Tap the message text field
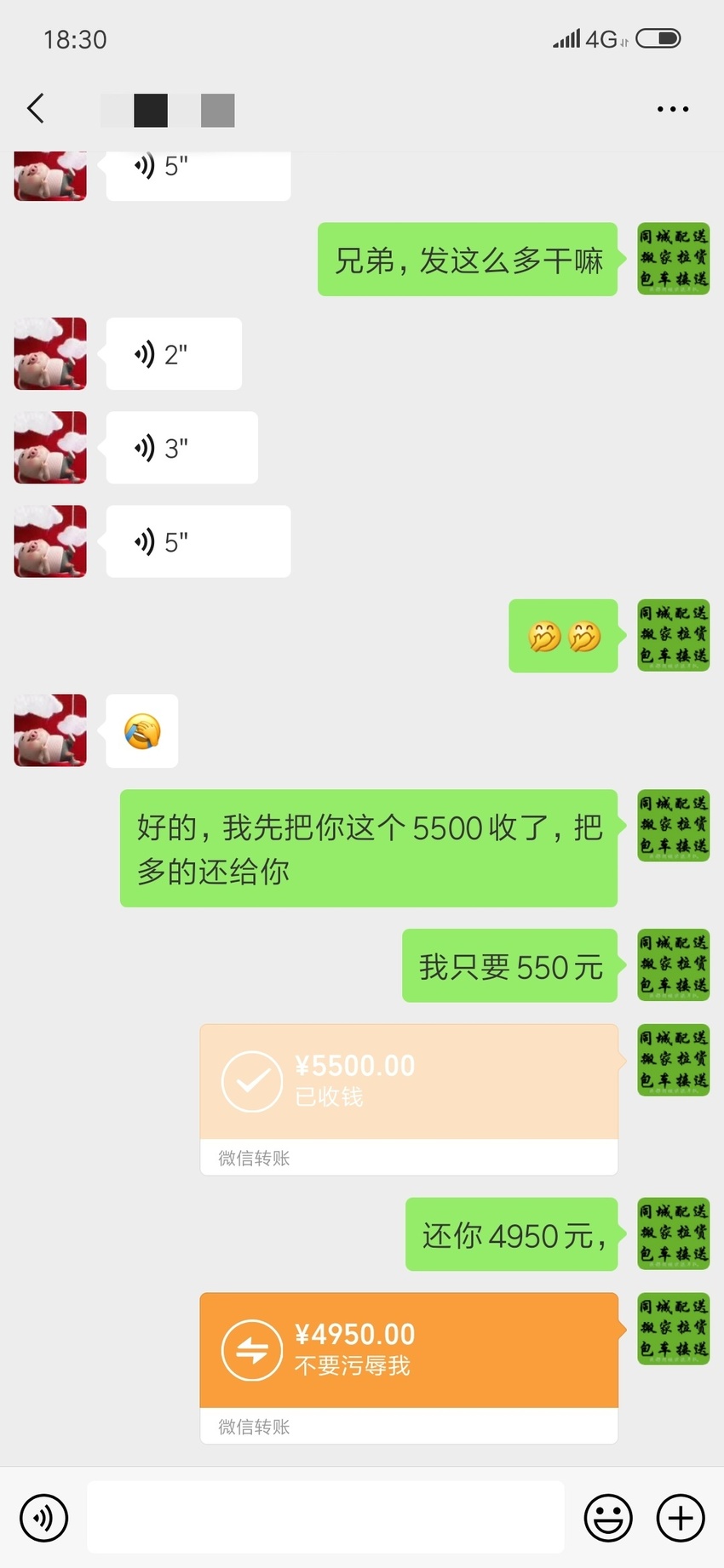 [326, 1517]
